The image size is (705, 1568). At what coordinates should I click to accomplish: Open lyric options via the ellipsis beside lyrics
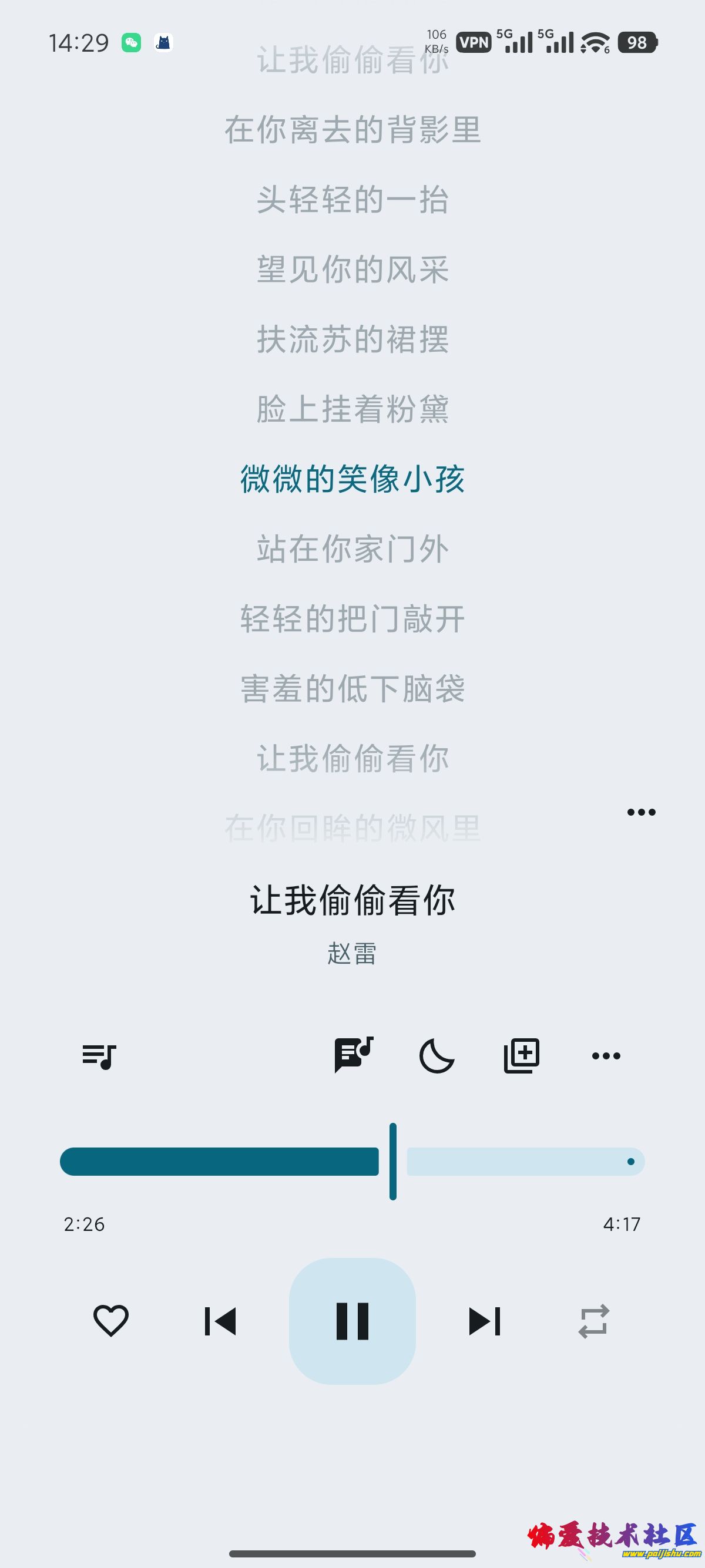point(641,812)
